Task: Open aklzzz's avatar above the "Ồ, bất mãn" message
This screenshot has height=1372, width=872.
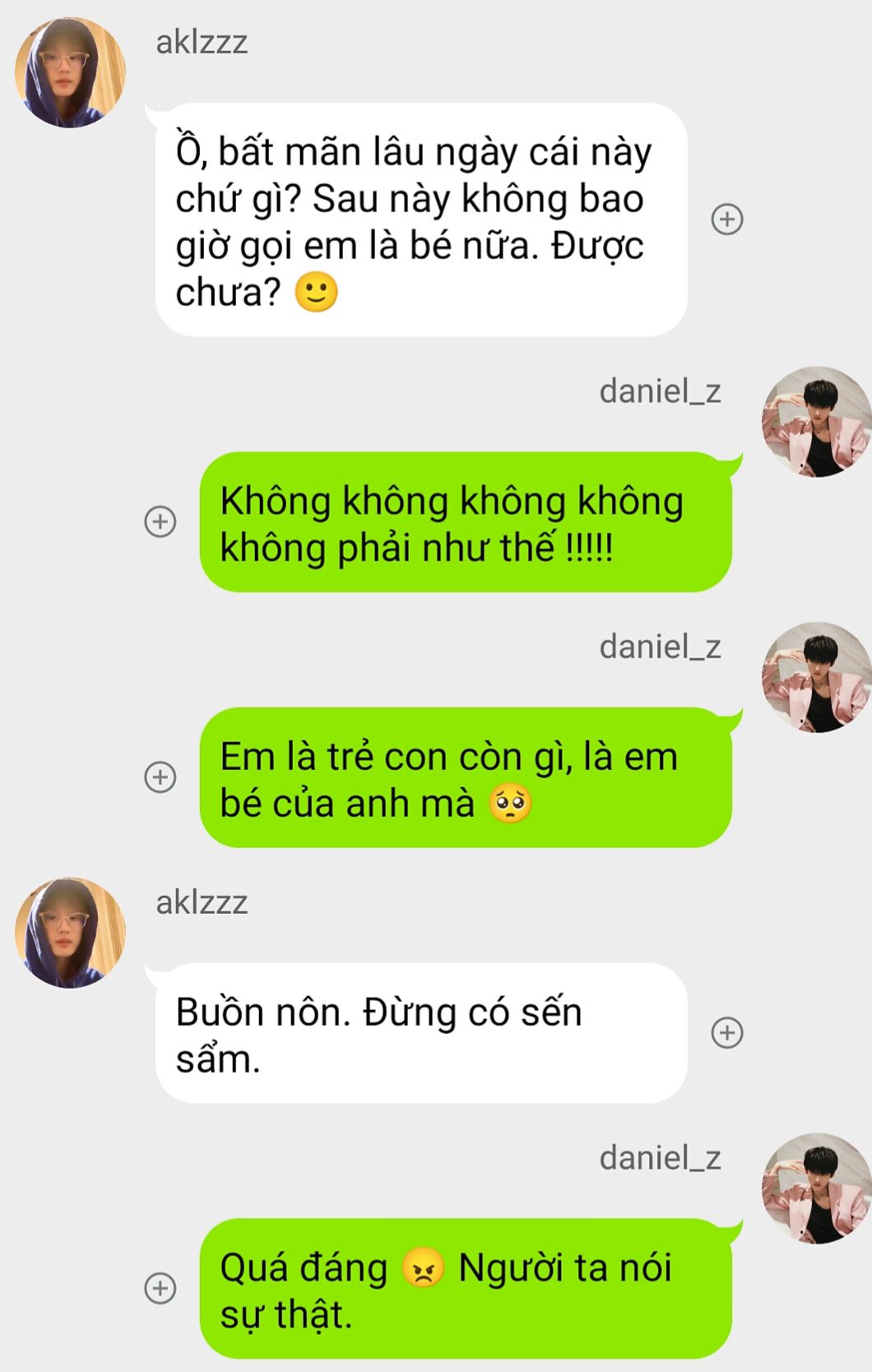Action: coord(70,73)
